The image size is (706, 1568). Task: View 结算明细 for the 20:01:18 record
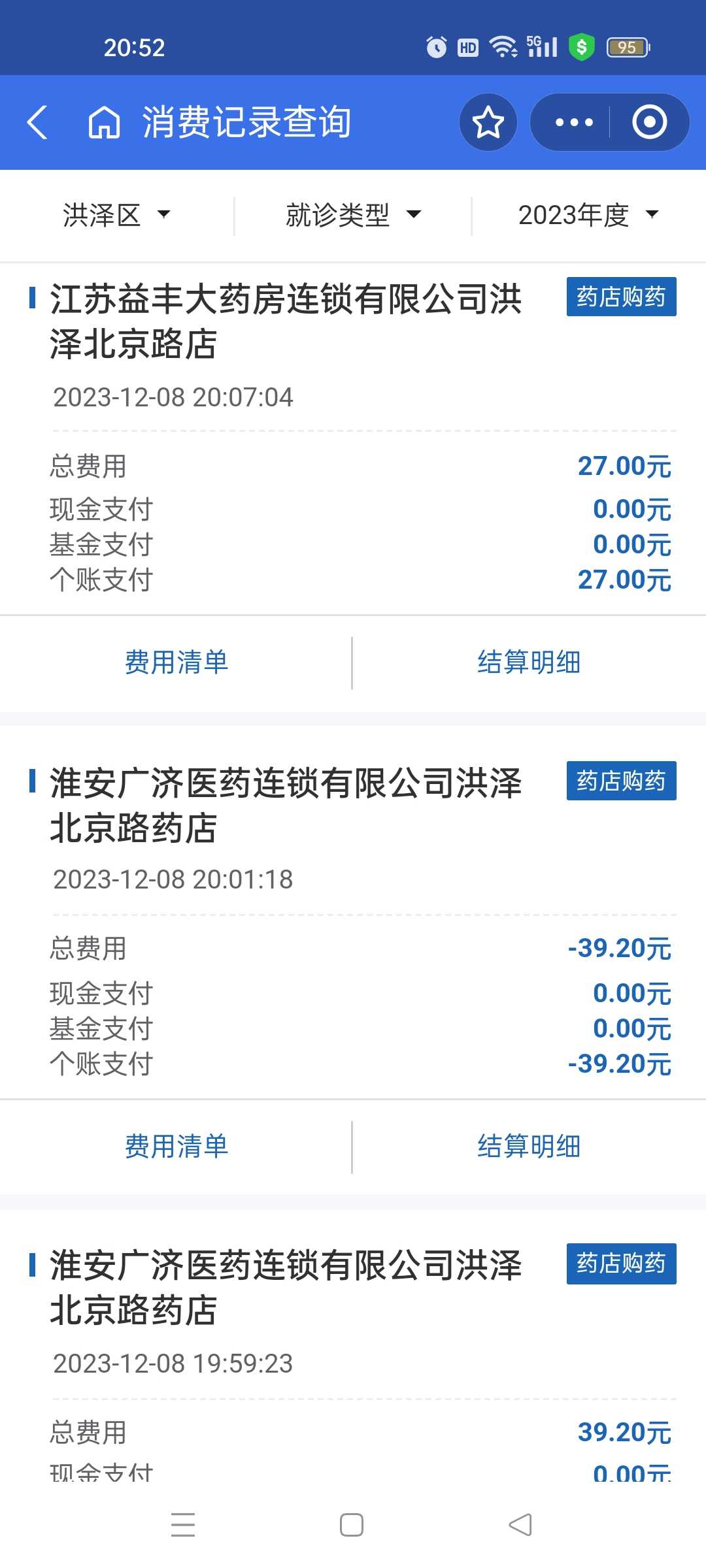click(x=529, y=1147)
